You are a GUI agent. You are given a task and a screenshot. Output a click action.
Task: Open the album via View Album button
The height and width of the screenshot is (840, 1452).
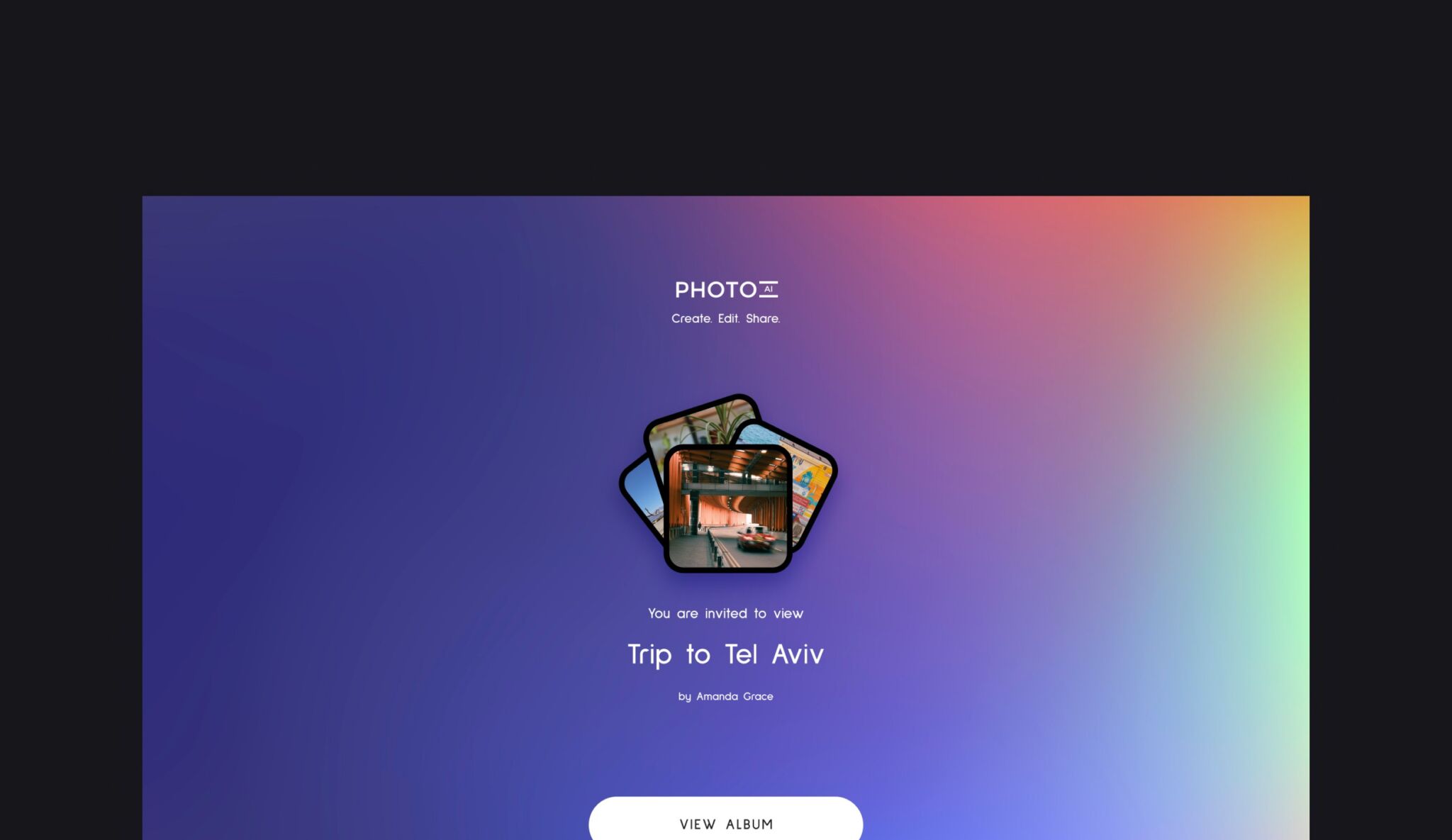click(725, 822)
